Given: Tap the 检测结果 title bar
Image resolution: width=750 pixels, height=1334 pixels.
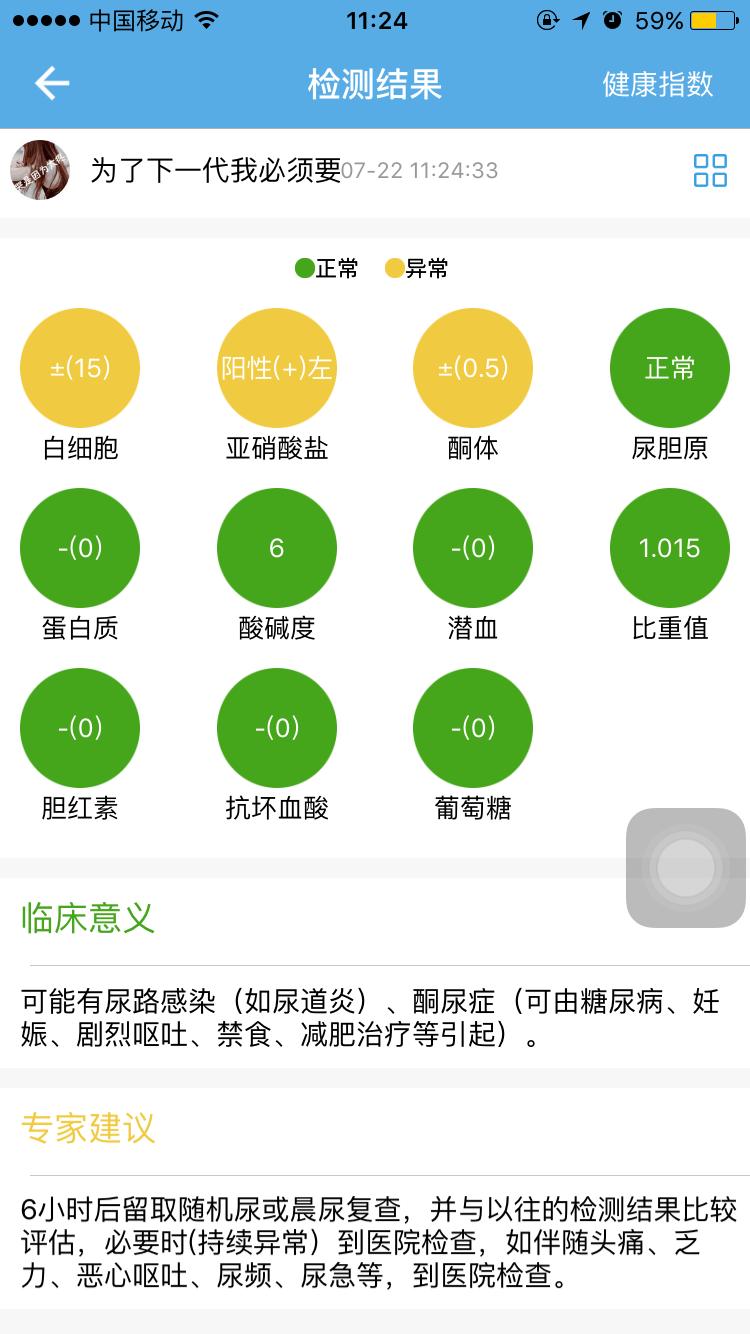Looking at the screenshot, I should pos(375,84).
